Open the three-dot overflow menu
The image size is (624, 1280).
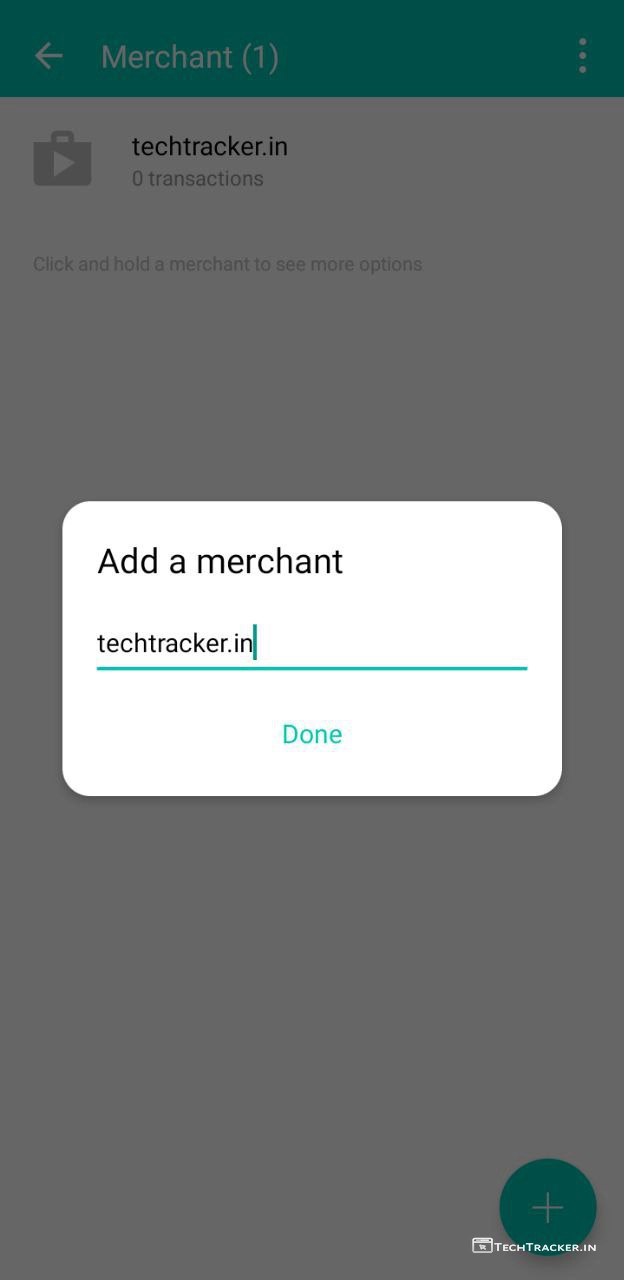(x=582, y=56)
